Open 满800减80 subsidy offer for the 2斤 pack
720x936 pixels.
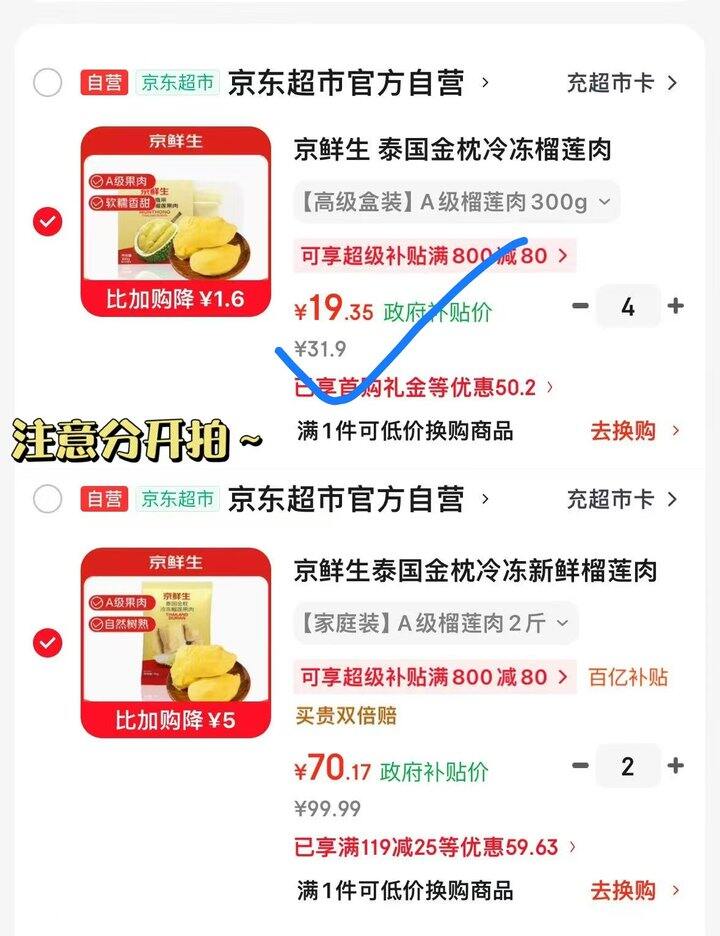point(434,678)
